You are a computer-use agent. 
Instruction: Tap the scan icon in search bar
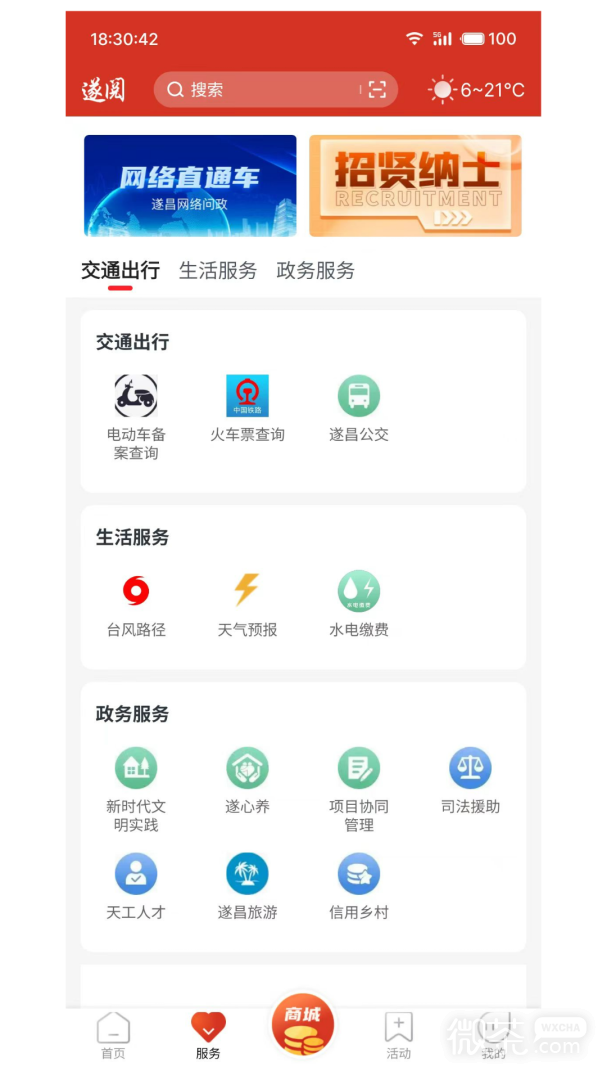[x=377, y=90]
